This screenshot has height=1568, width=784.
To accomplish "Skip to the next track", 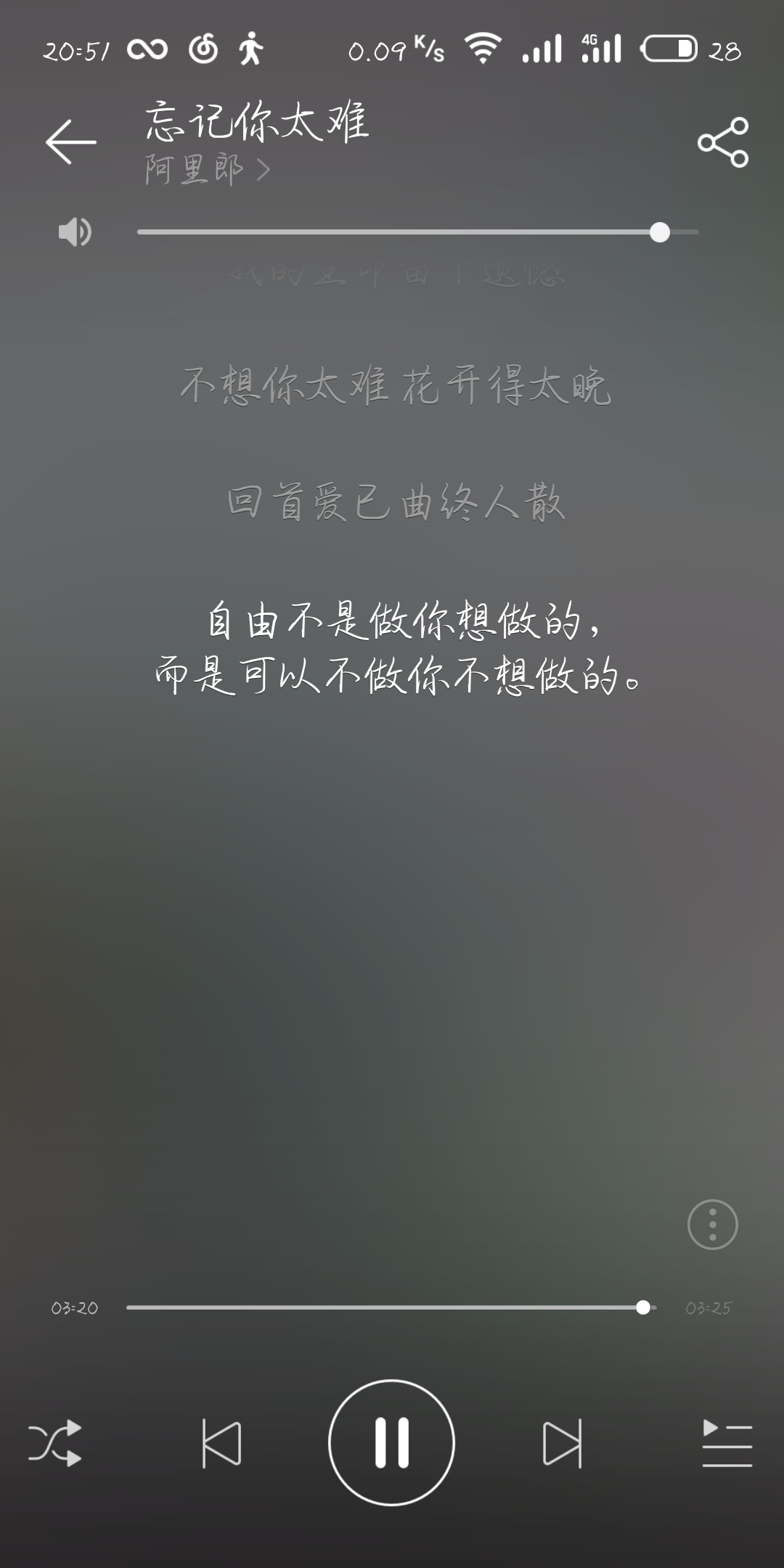I will coord(563,1443).
